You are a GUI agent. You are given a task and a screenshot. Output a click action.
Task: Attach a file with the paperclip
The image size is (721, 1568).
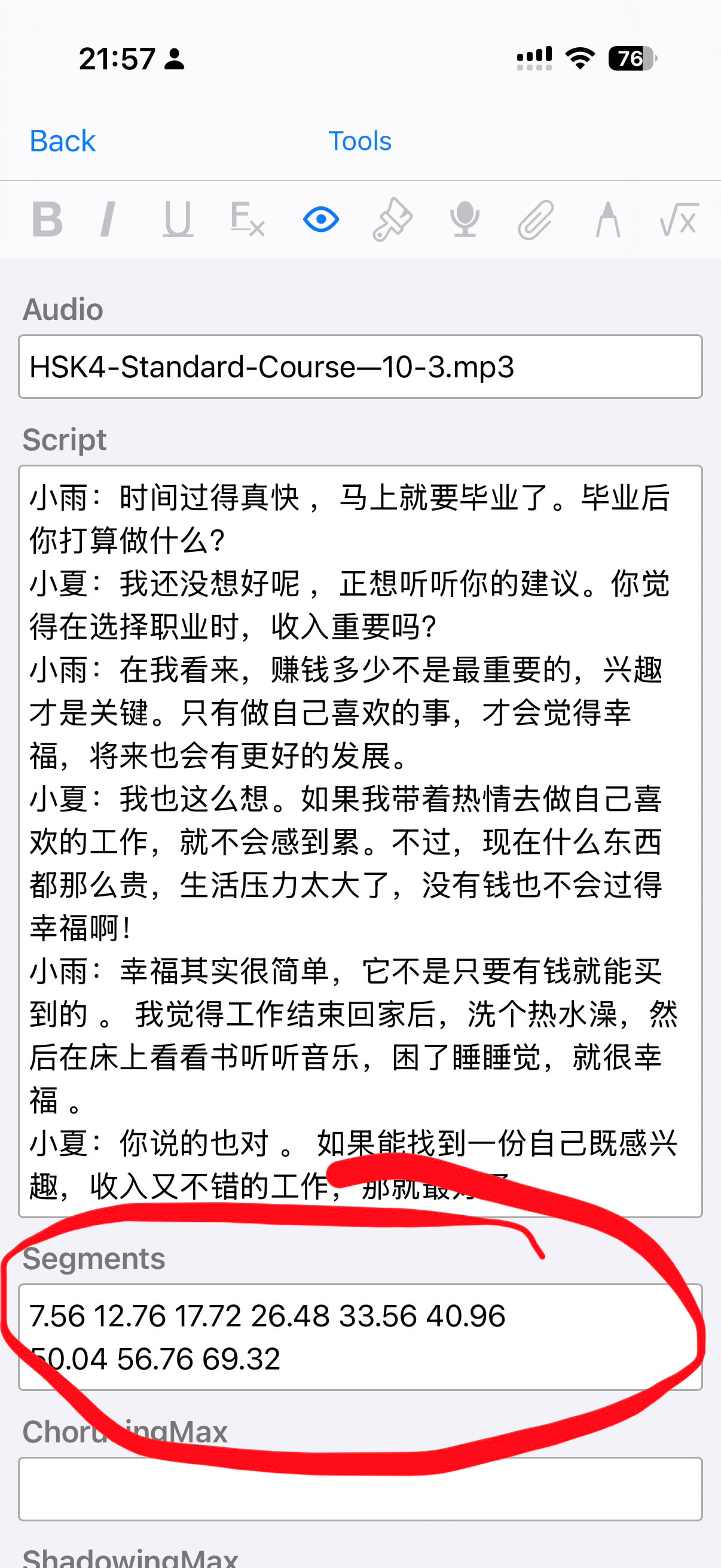[536, 219]
